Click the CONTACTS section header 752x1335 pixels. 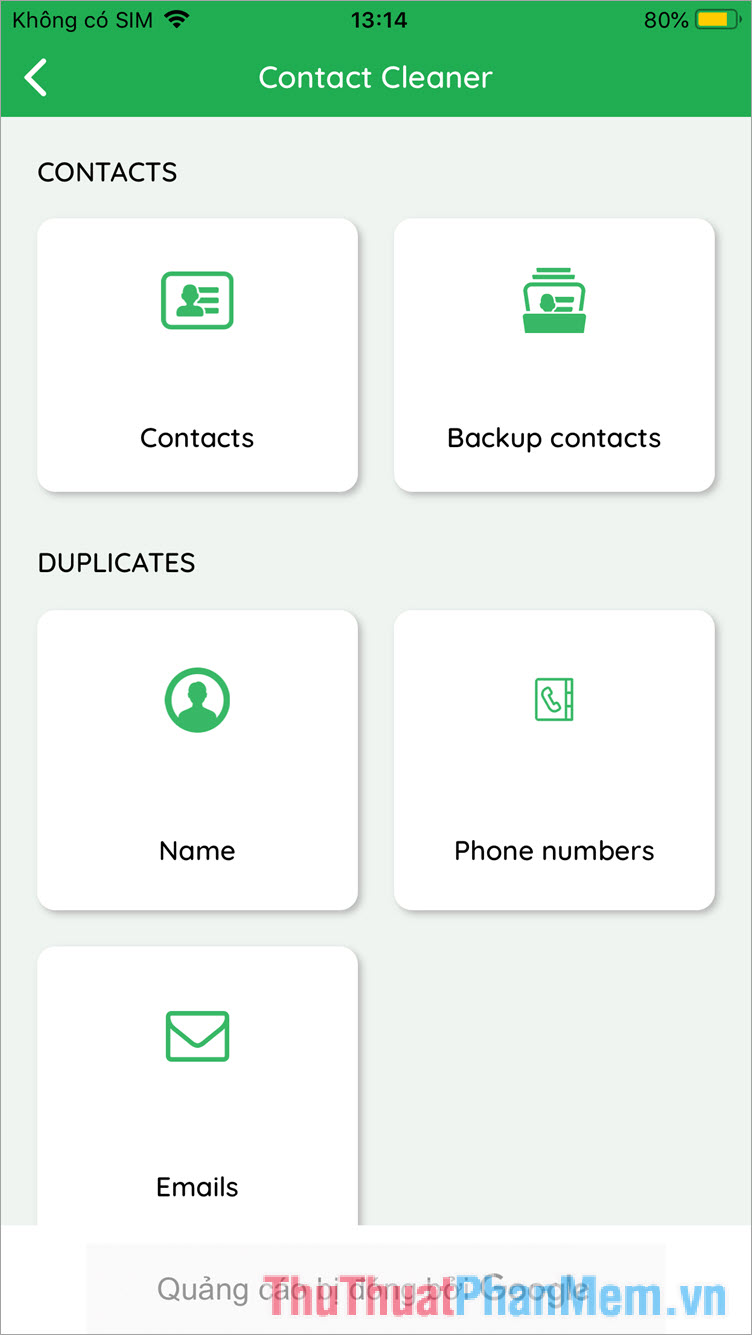click(x=107, y=172)
